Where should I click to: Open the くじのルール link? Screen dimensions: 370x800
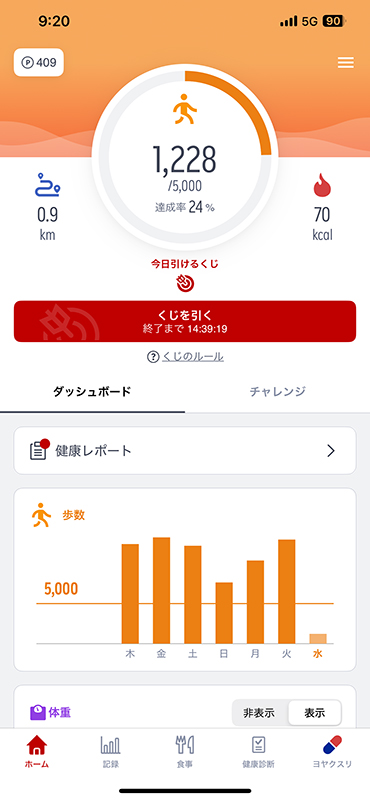(x=185, y=357)
